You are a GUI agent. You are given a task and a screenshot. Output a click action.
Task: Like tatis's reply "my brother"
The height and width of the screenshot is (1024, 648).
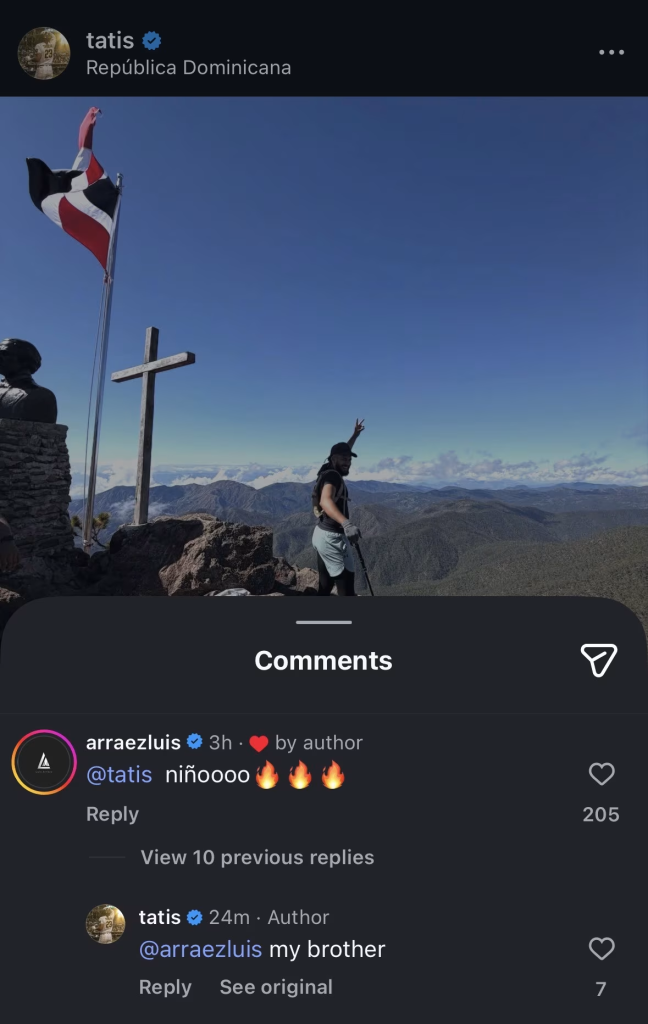pyautogui.click(x=601, y=949)
